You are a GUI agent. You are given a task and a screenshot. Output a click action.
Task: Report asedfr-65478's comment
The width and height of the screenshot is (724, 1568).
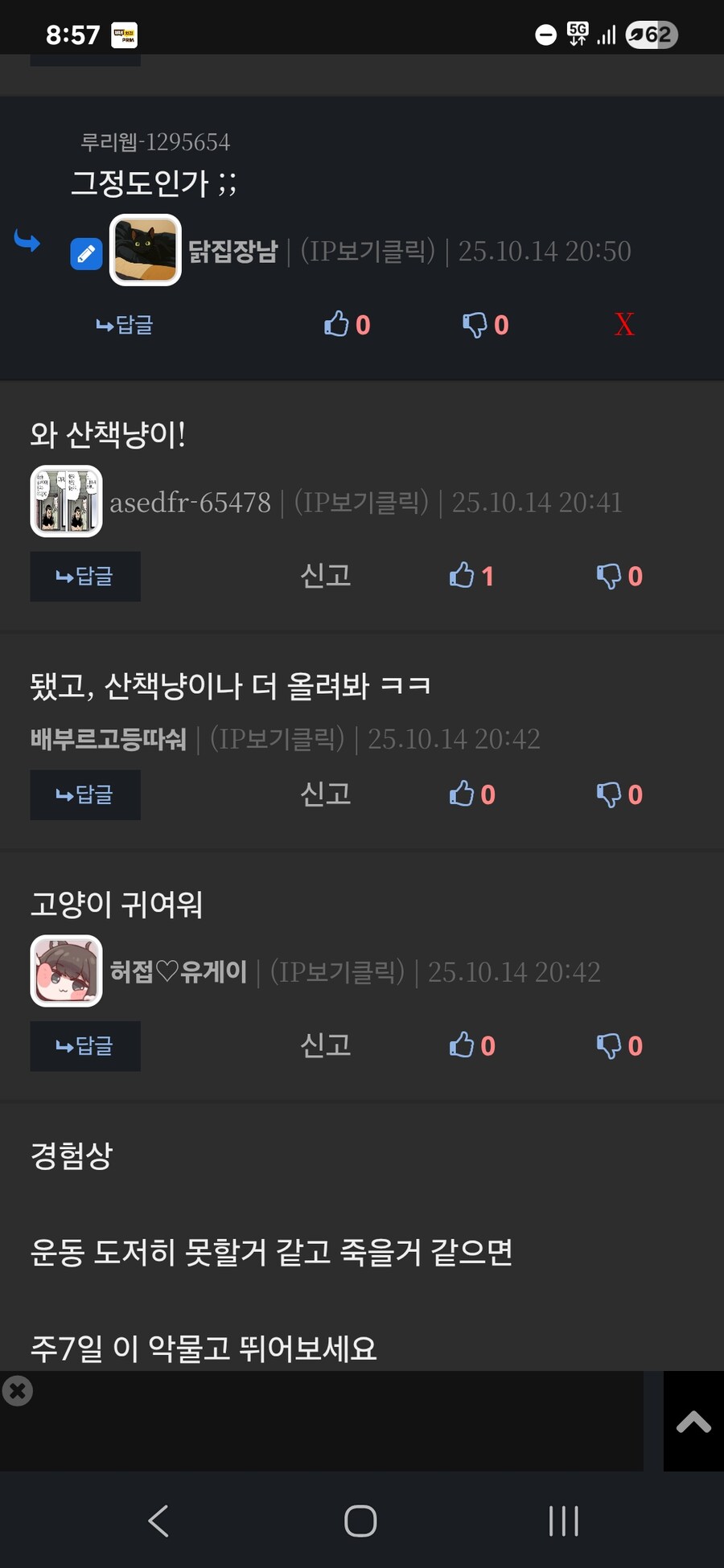(x=326, y=576)
